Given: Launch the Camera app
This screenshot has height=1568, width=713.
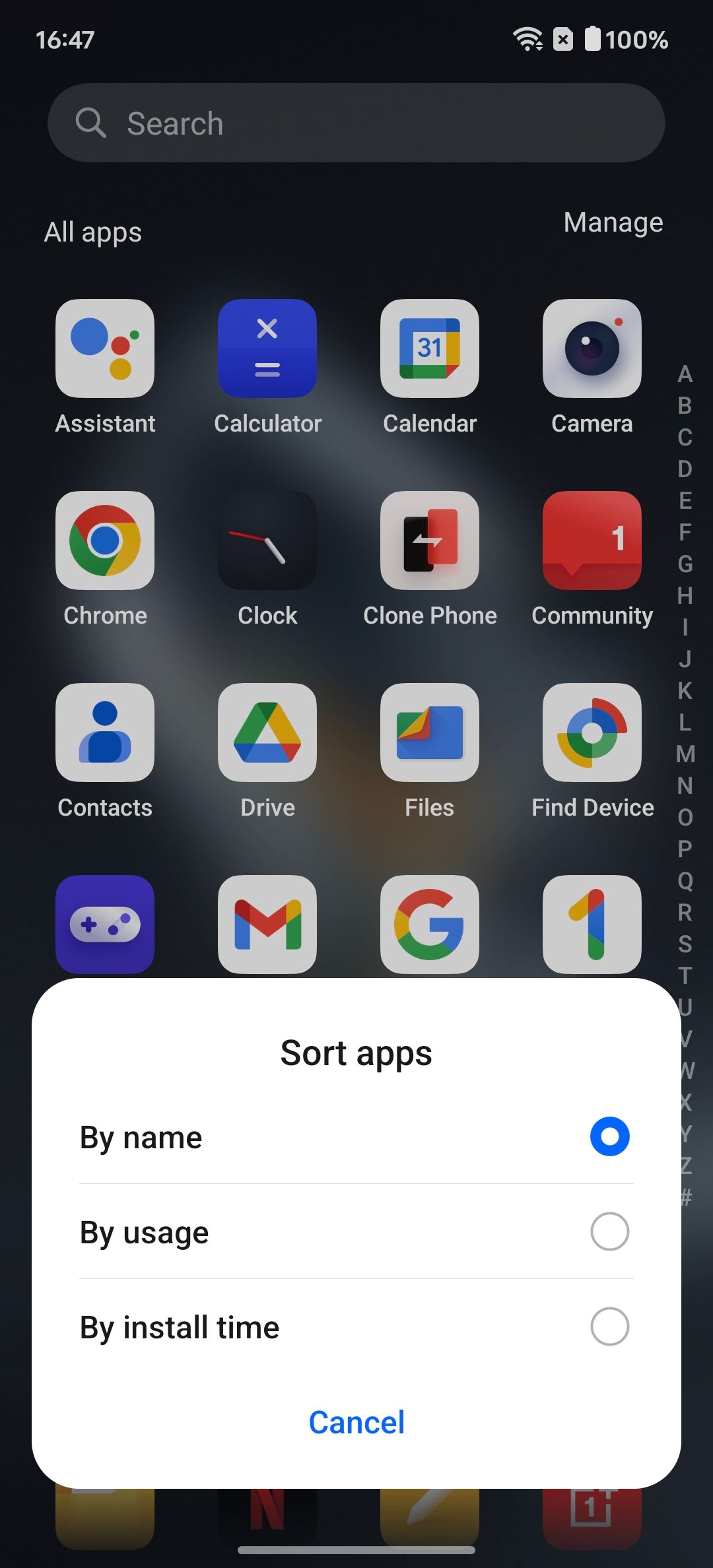Looking at the screenshot, I should click(592, 348).
